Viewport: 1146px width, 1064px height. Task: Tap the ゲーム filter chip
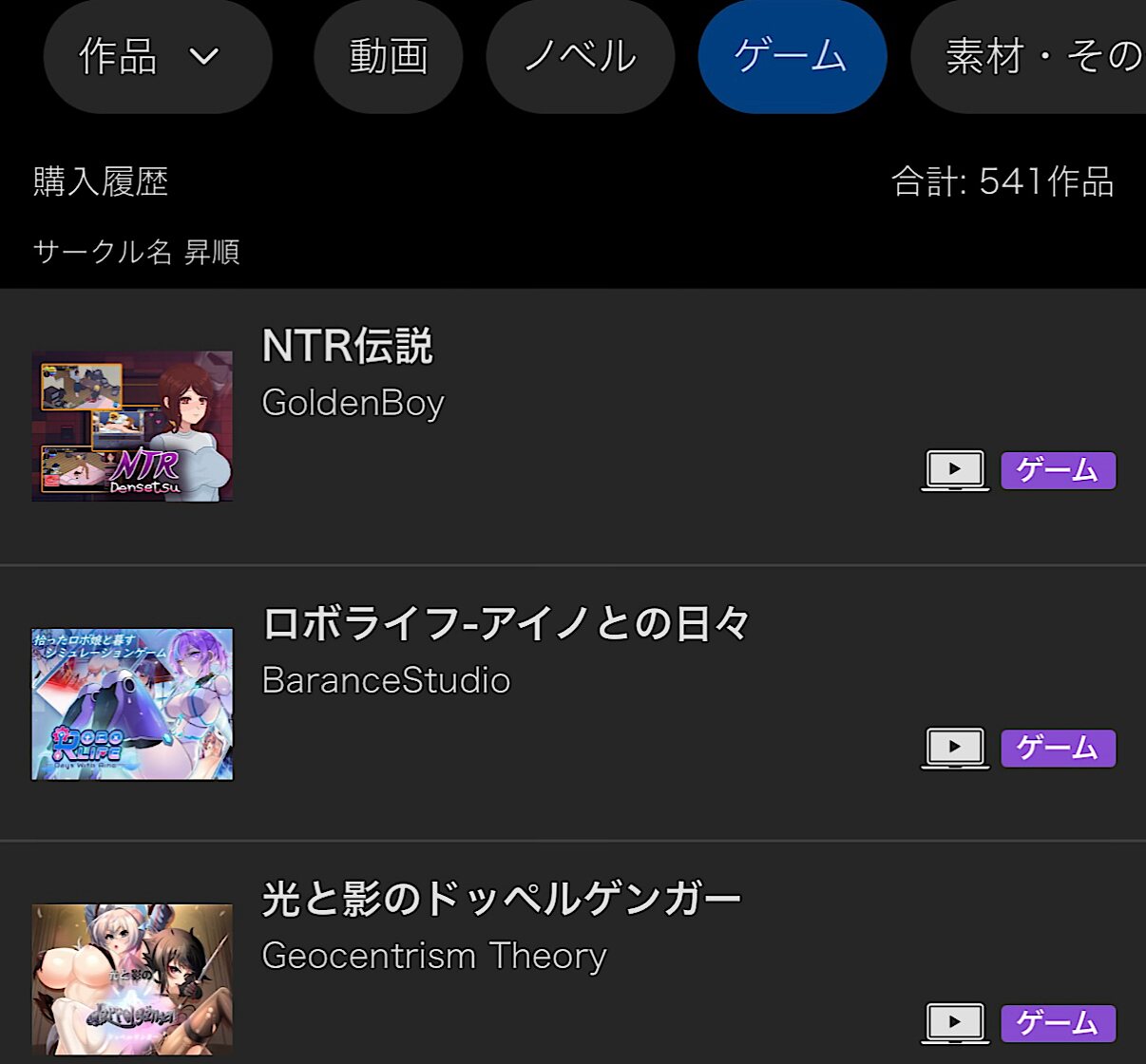click(x=792, y=57)
